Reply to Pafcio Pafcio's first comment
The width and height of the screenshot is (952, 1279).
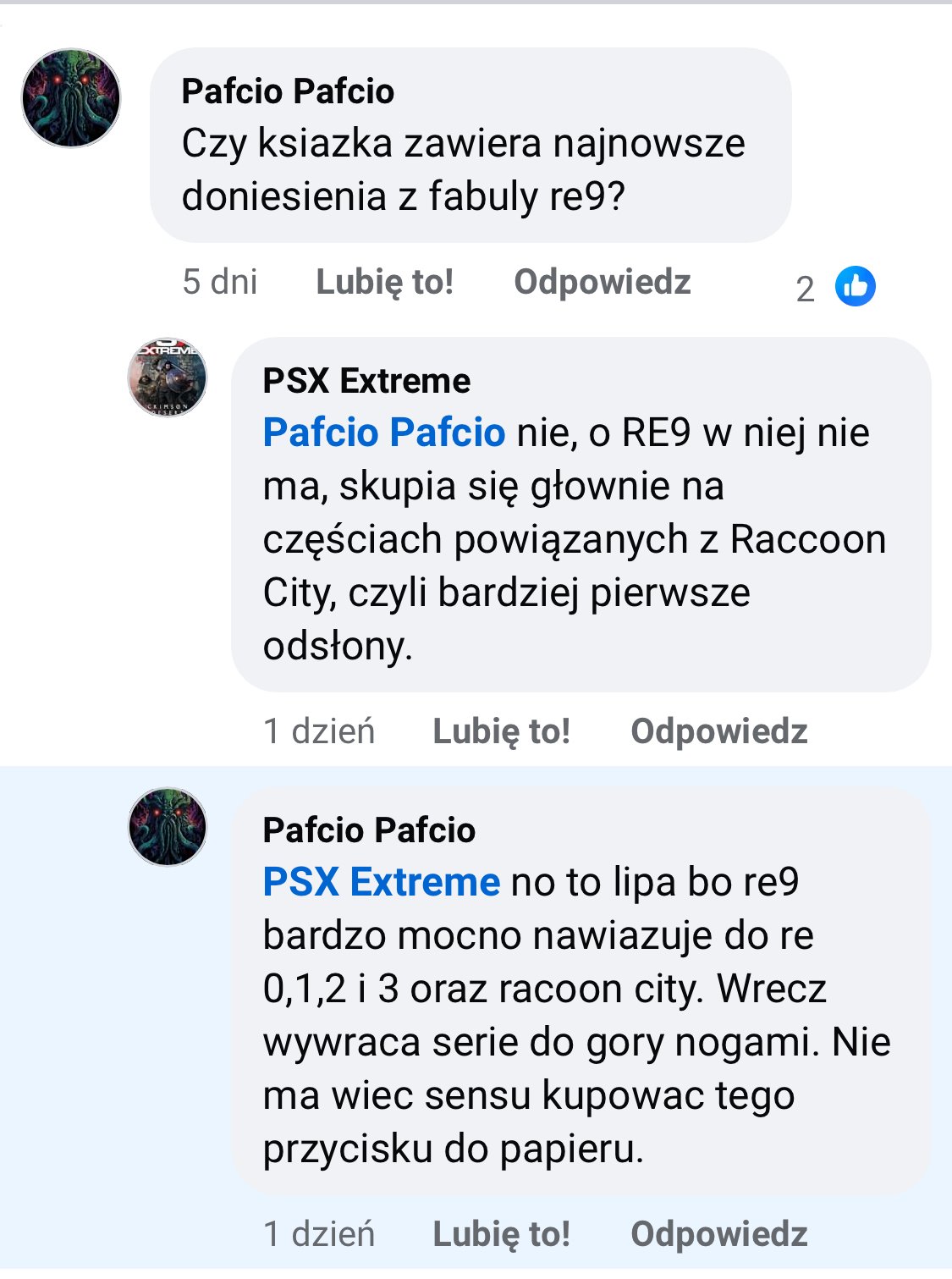[x=602, y=282]
